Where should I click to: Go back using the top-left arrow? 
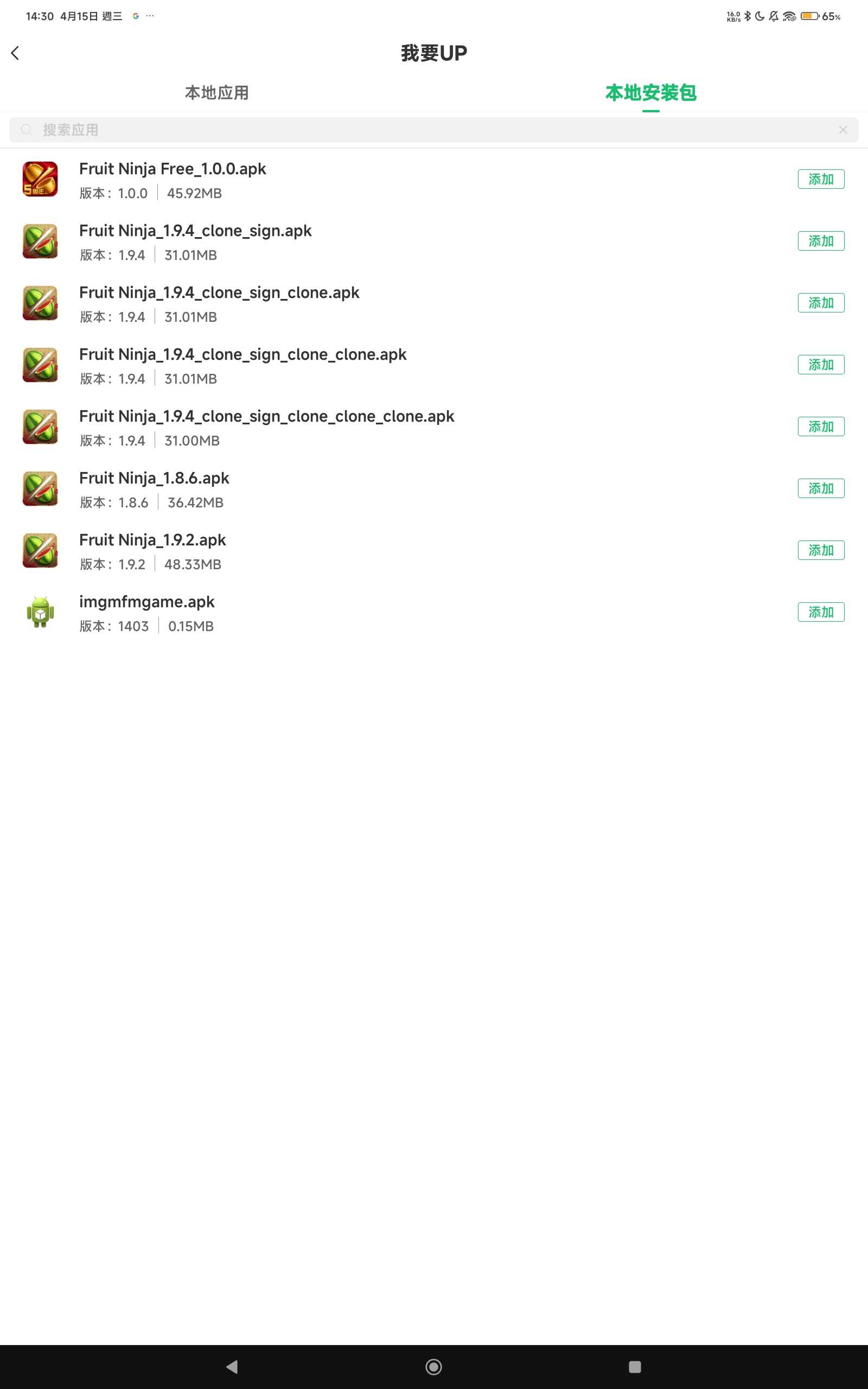pos(16,53)
